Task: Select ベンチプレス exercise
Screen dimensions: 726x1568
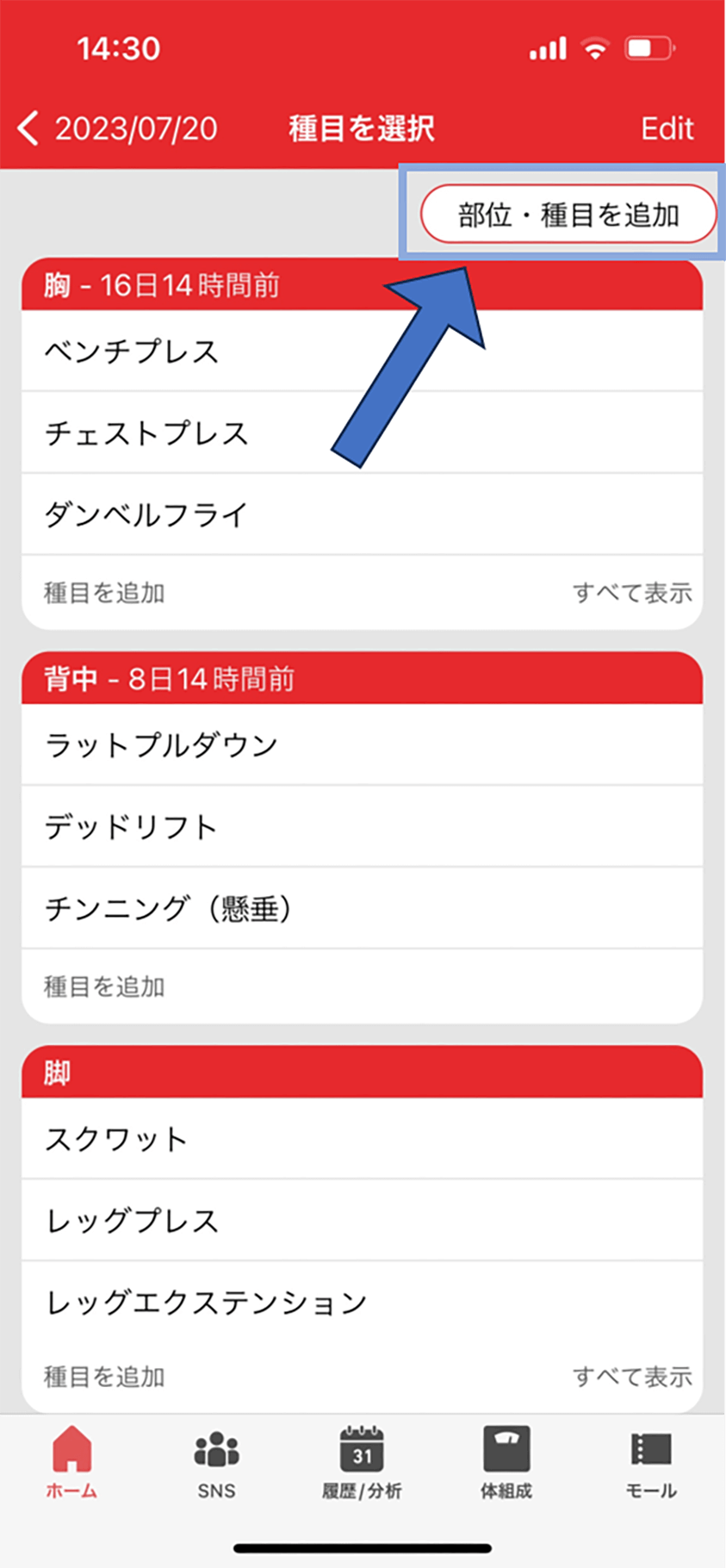Action: coord(362,351)
